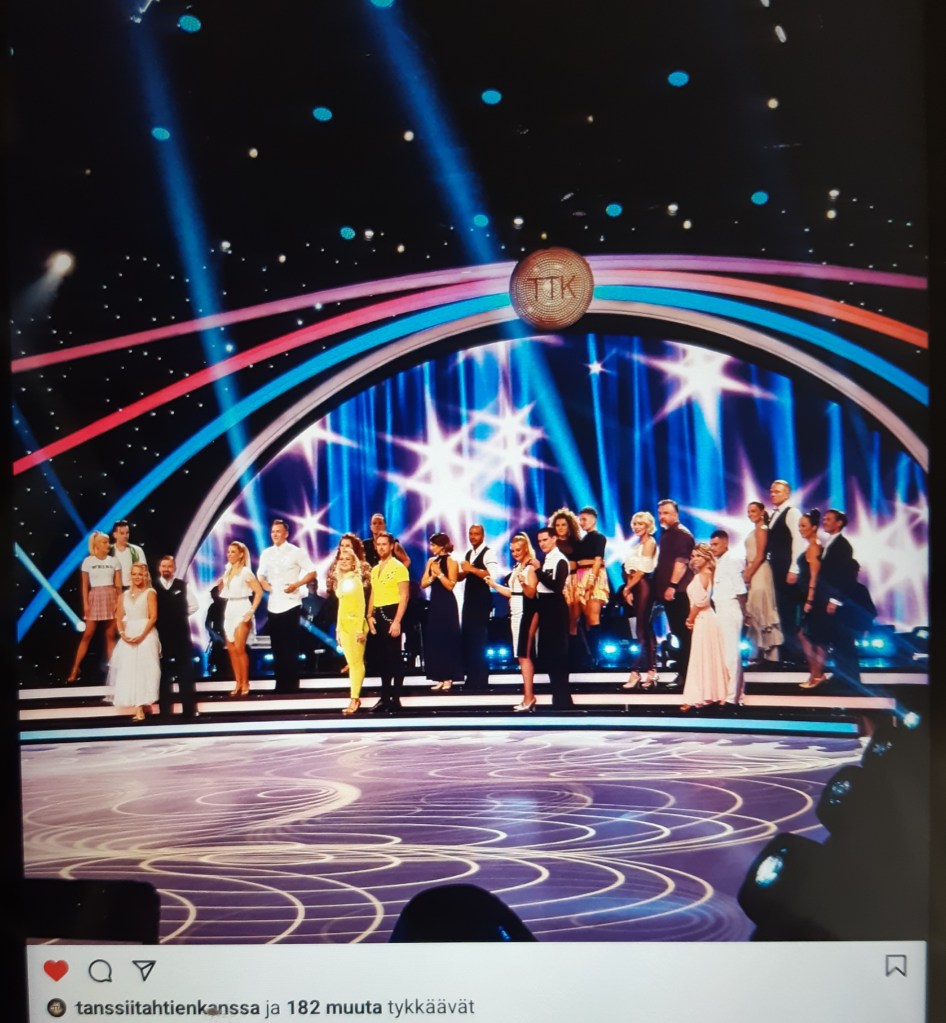This screenshot has width=946, height=1023.
Task: Open the comment bubble icon
Action: 100,970
